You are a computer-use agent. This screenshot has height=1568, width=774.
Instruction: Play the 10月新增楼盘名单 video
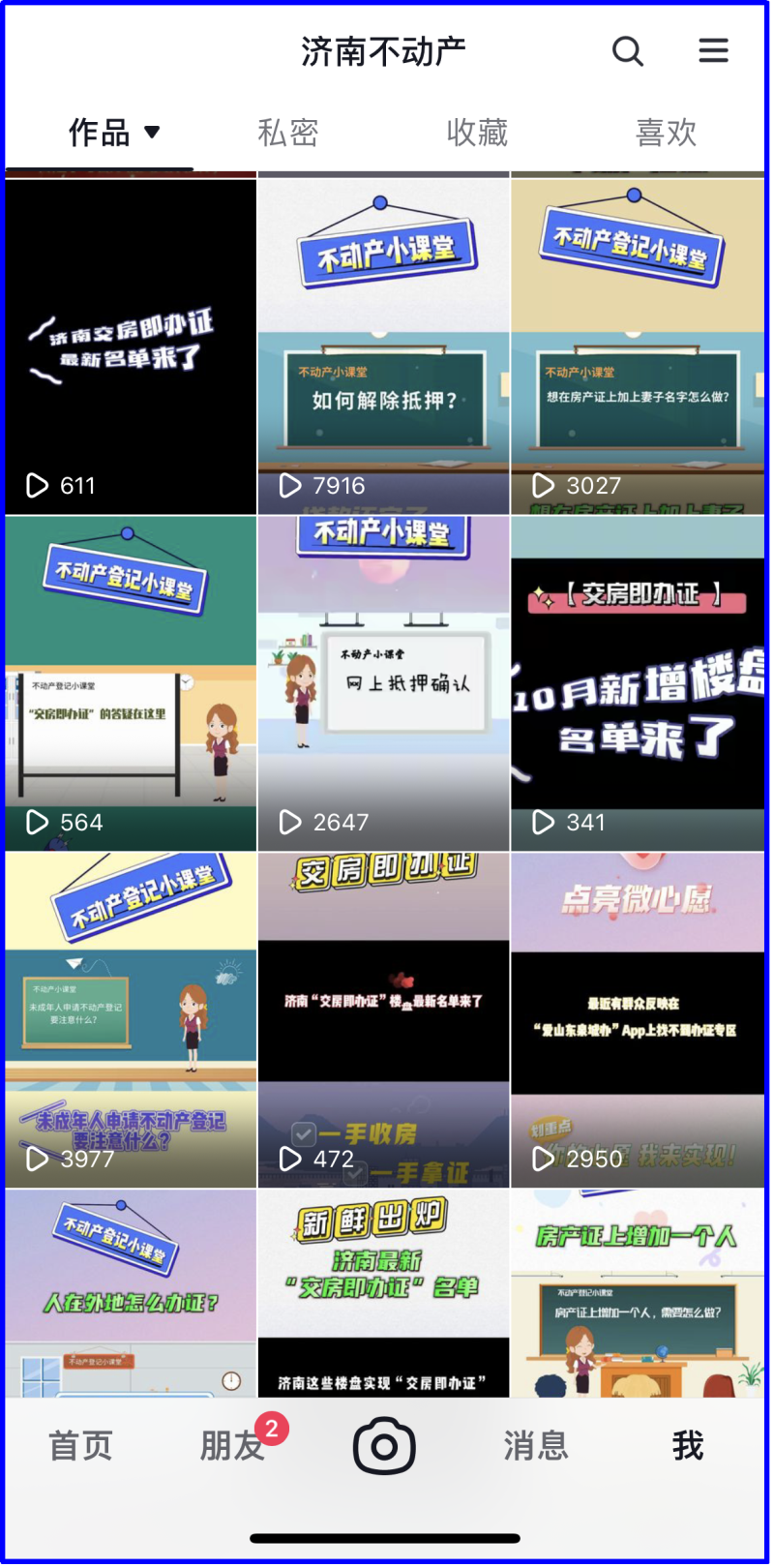(x=638, y=683)
